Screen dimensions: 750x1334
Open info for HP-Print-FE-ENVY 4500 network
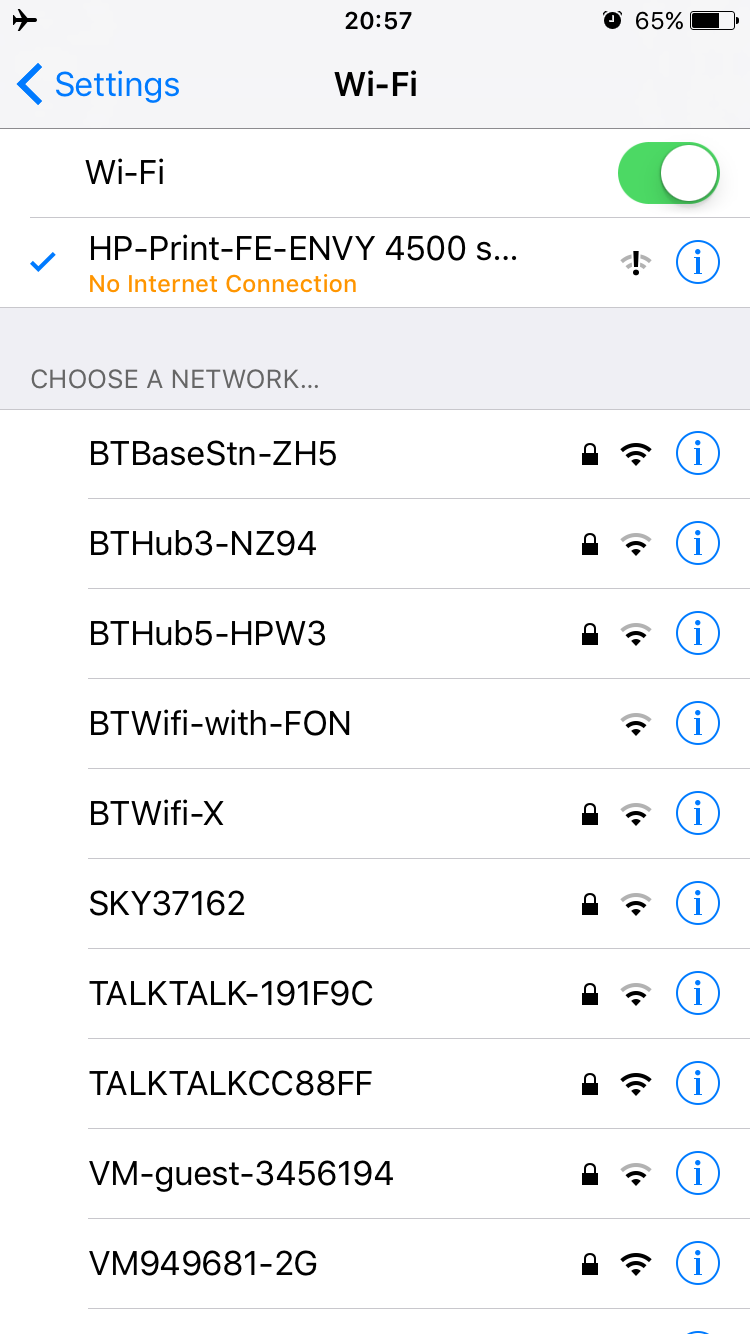coord(698,263)
